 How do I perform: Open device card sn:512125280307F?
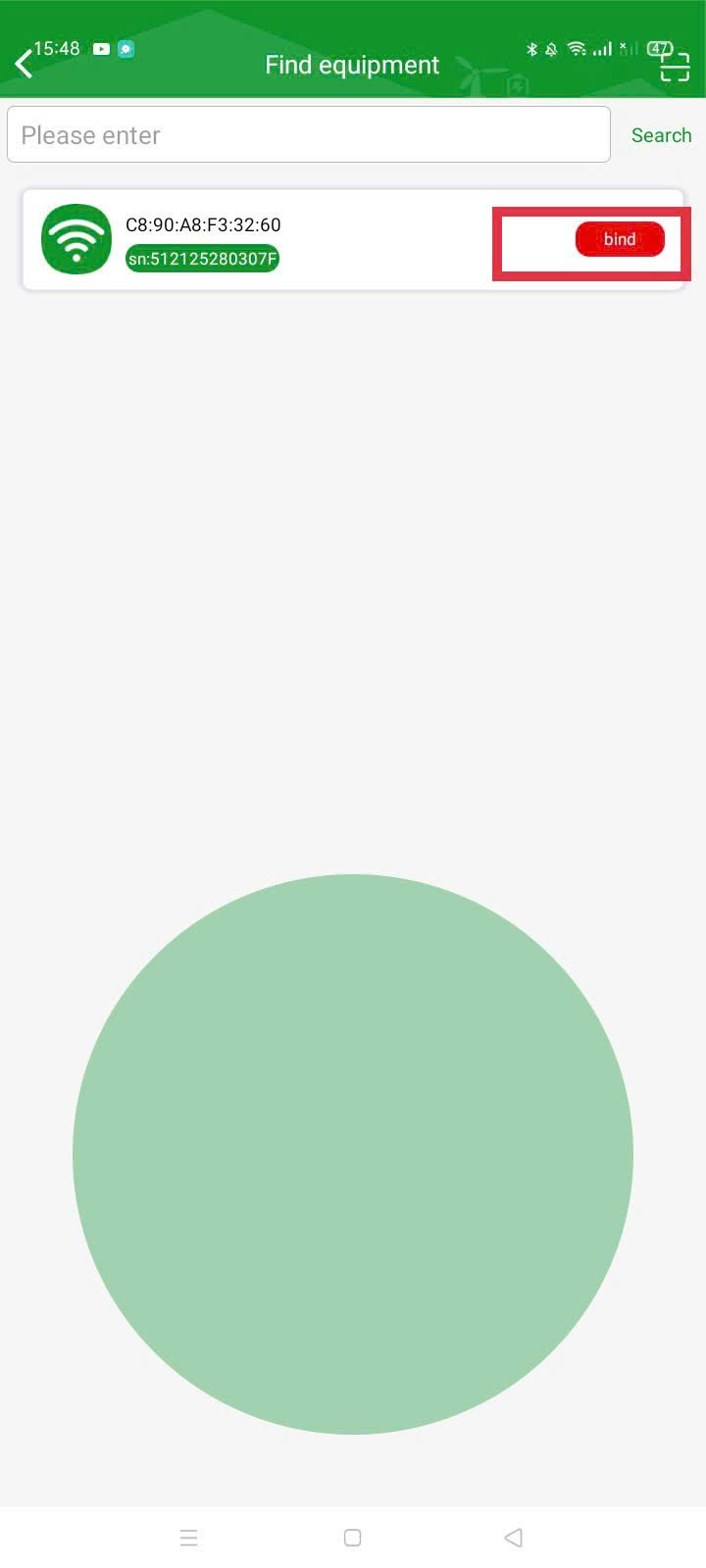pos(294,240)
